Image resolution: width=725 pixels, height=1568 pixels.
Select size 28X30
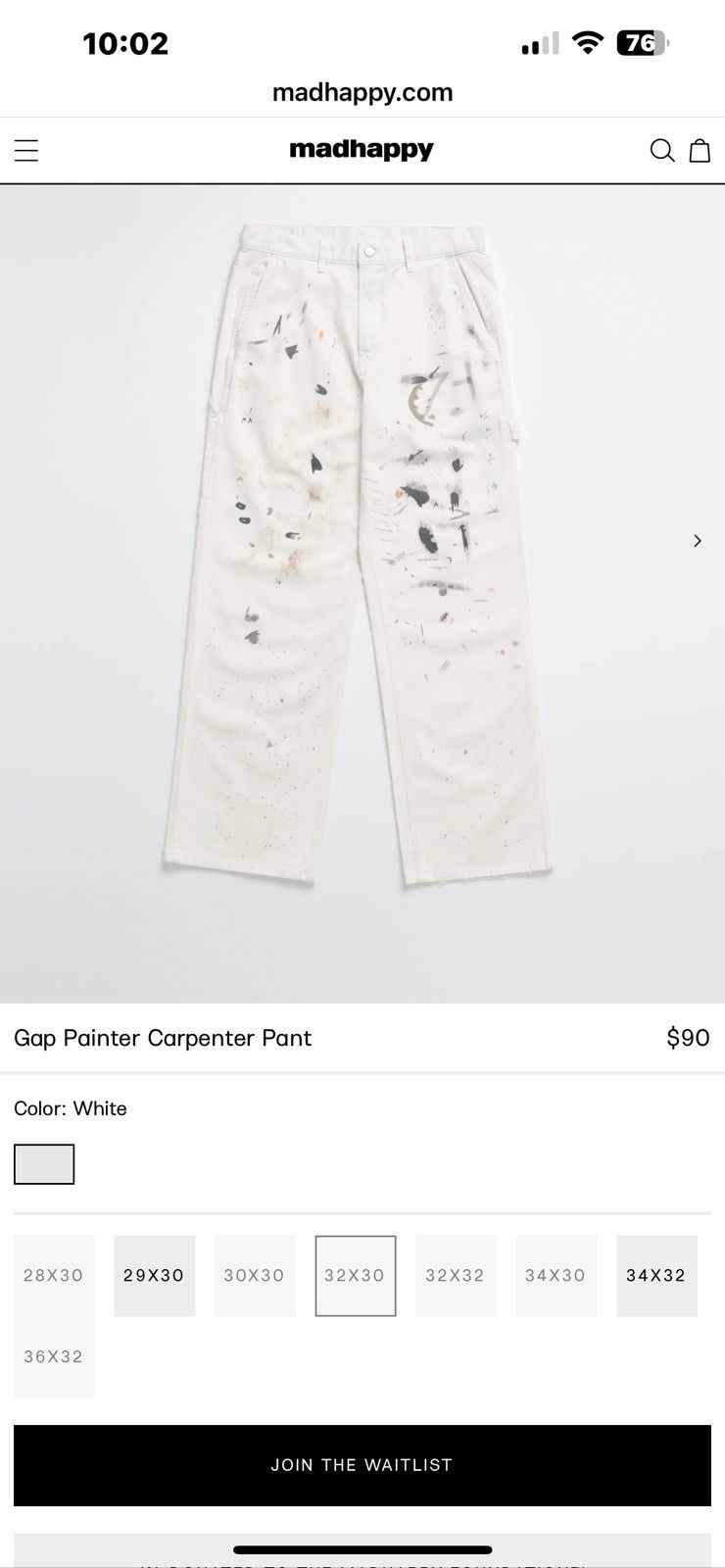coord(54,1276)
